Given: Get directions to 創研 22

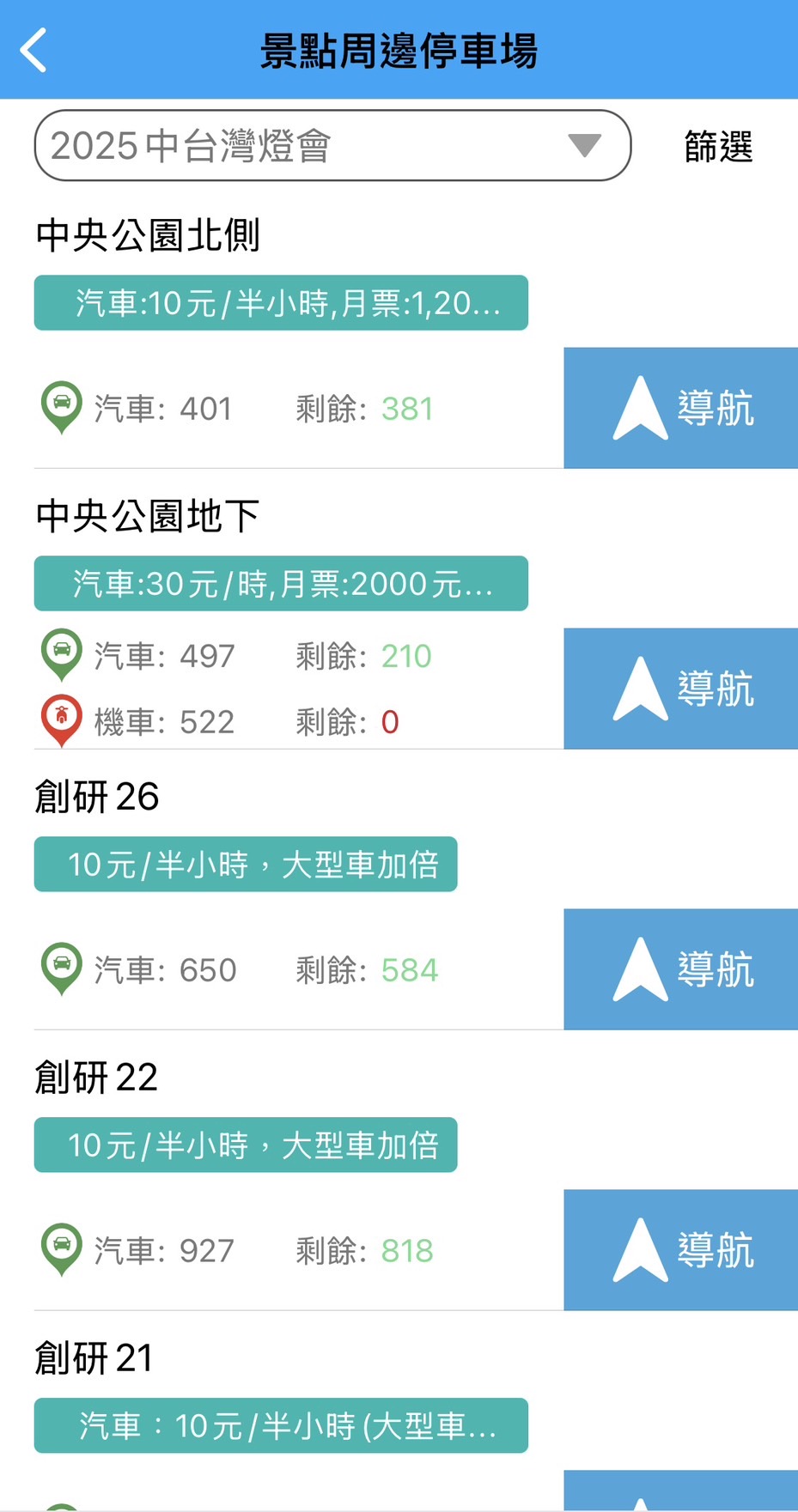Looking at the screenshot, I should pyautogui.click(x=680, y=1250).
